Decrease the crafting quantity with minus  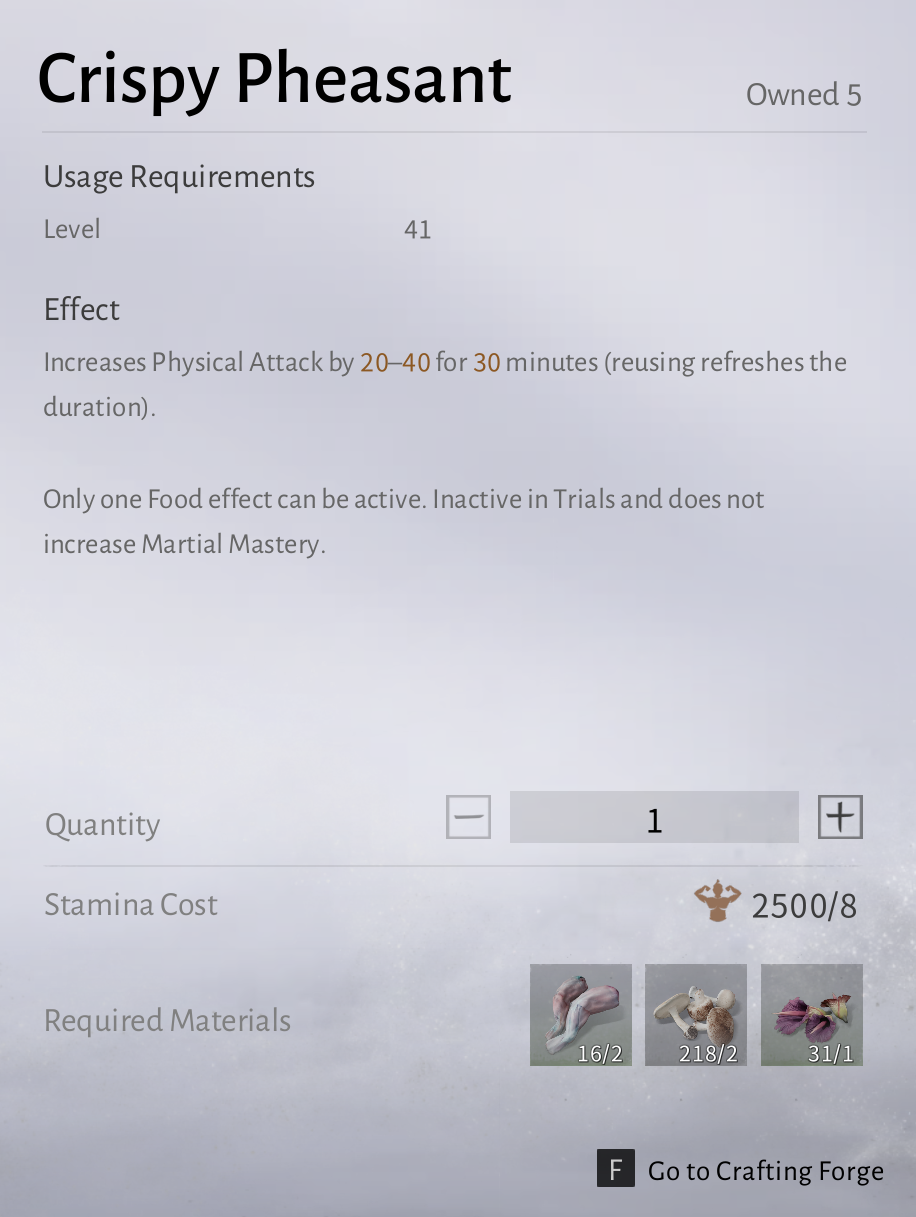(x=468, y=817)
